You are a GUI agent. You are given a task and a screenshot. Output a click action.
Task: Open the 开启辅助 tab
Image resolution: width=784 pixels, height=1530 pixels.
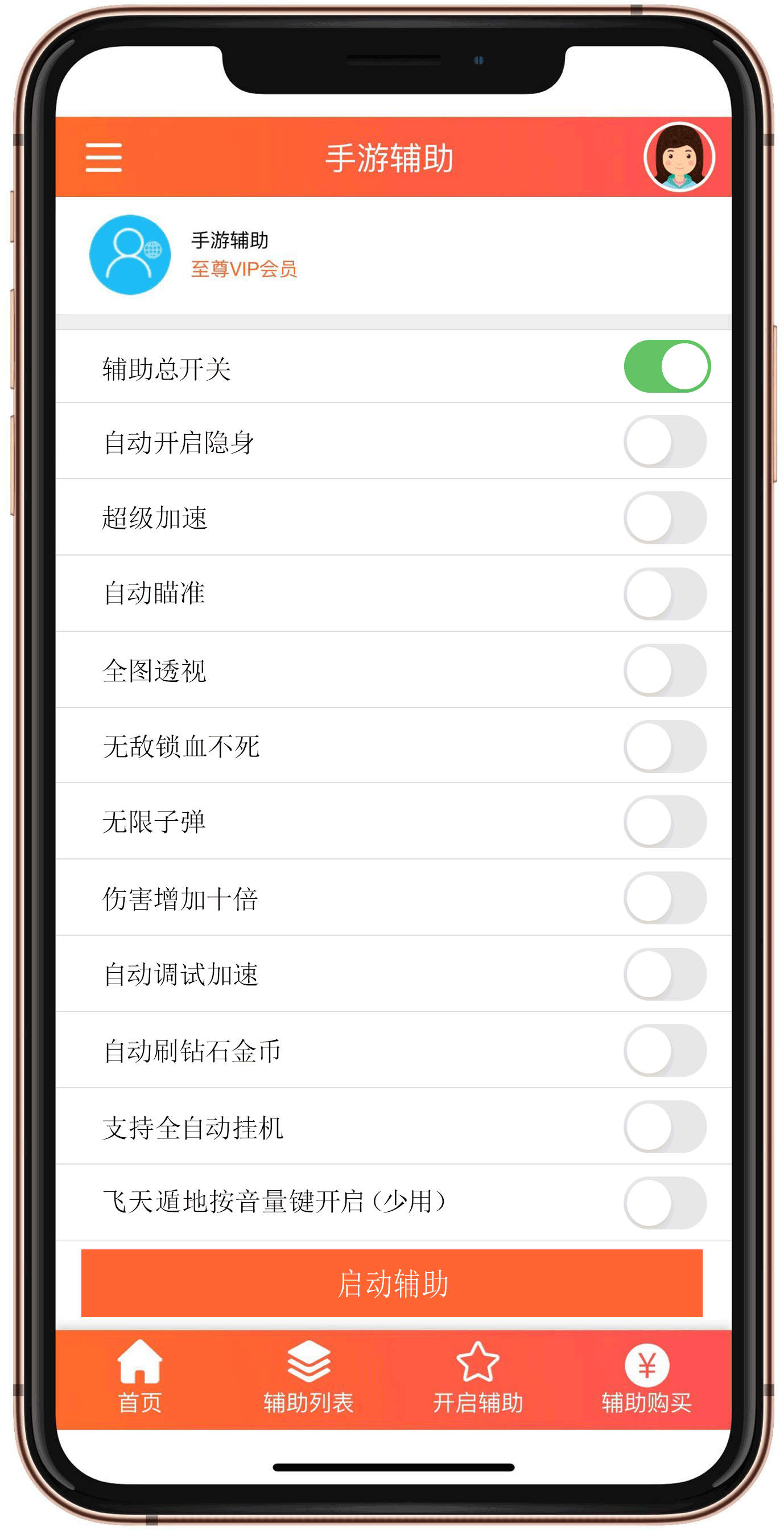(x=478, y=1377)
